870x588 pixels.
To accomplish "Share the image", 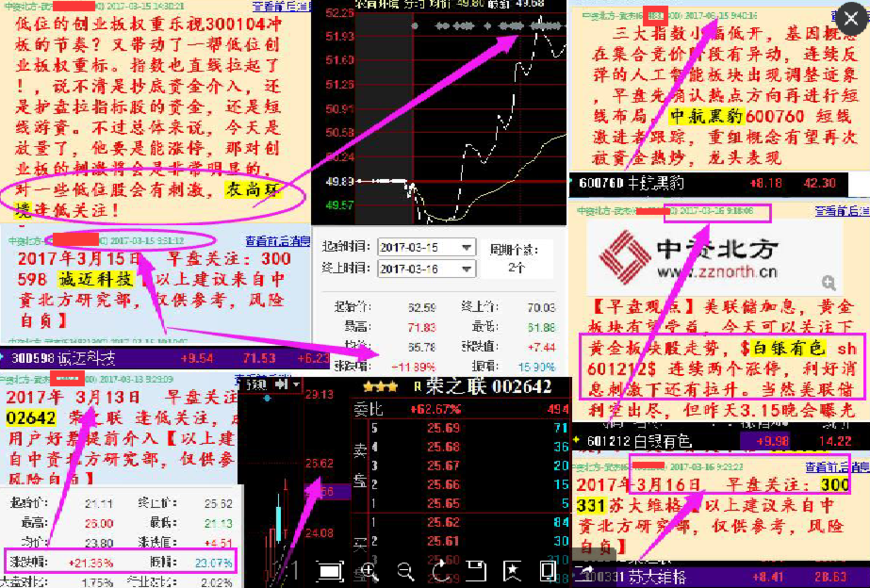I will tap(585, 571).
